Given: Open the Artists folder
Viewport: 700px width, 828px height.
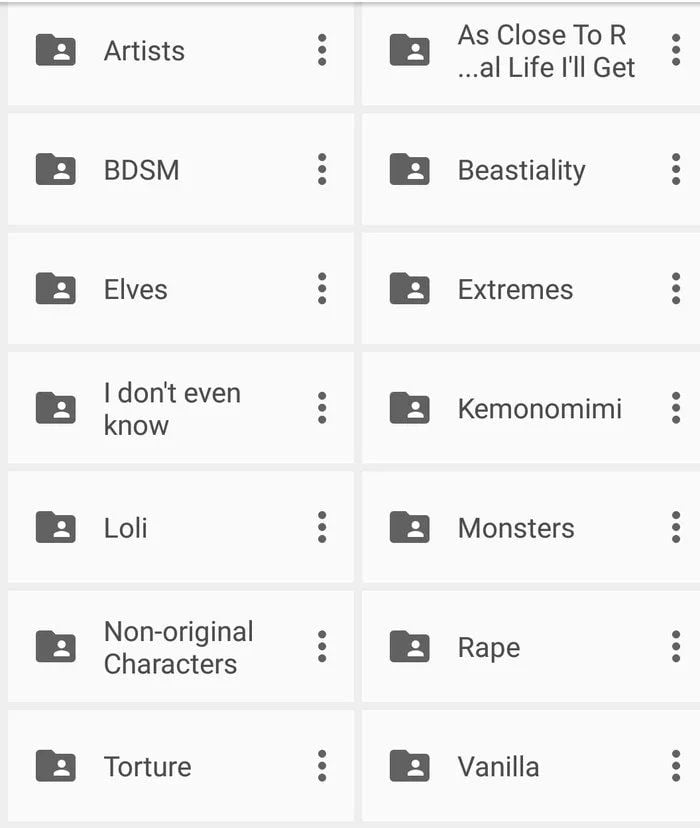Looking at the screenshot, I should click(144, 51).
